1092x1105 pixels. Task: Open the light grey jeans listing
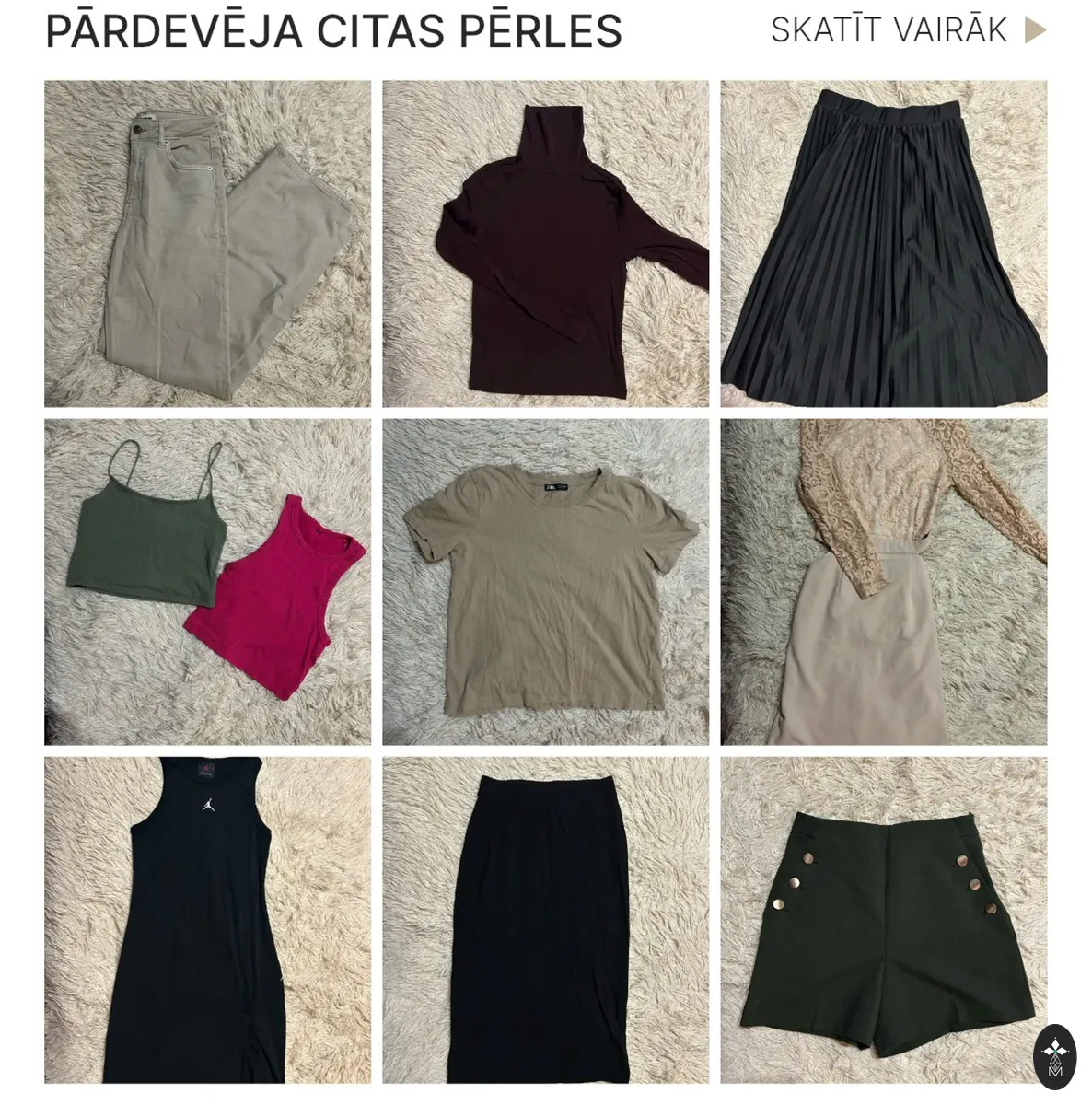207,244
